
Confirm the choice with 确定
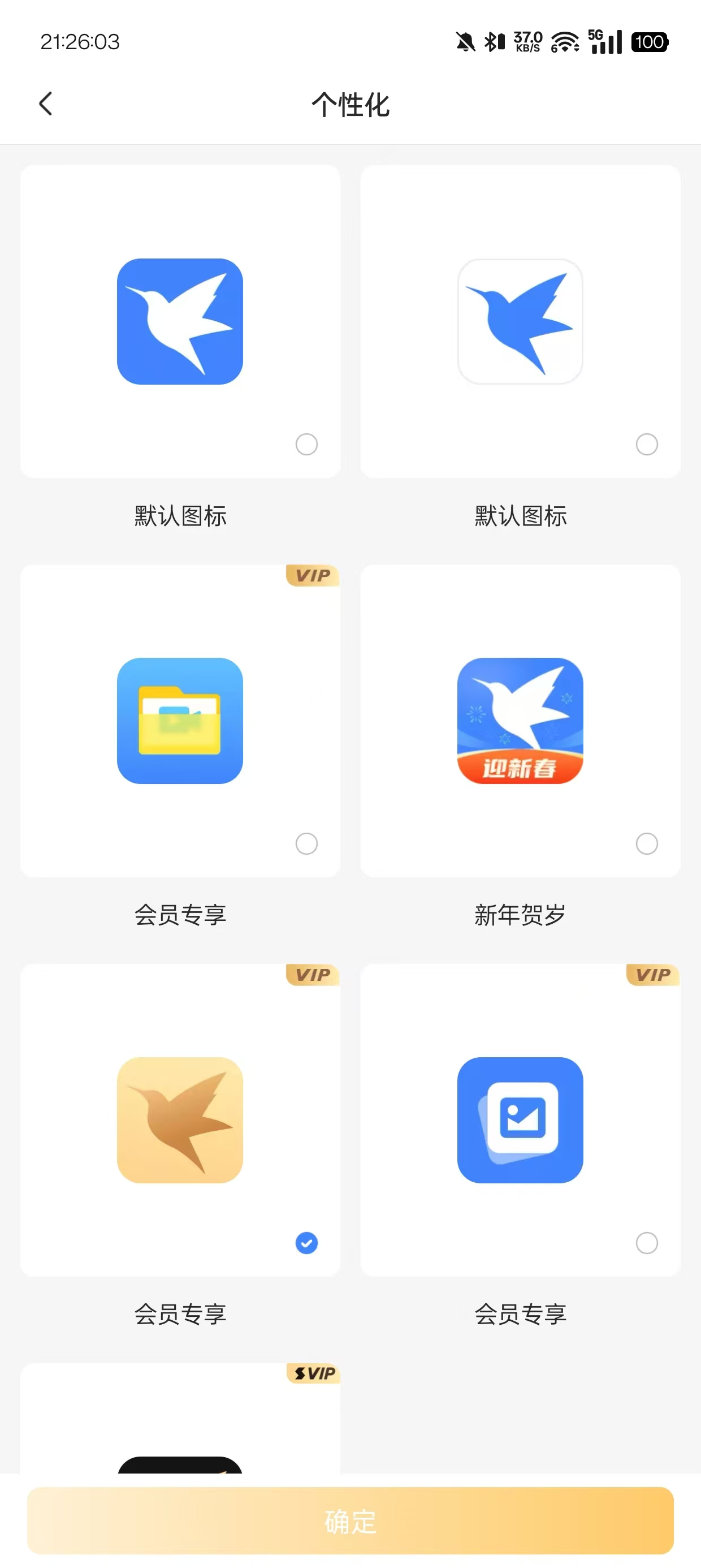point(350,1520)
